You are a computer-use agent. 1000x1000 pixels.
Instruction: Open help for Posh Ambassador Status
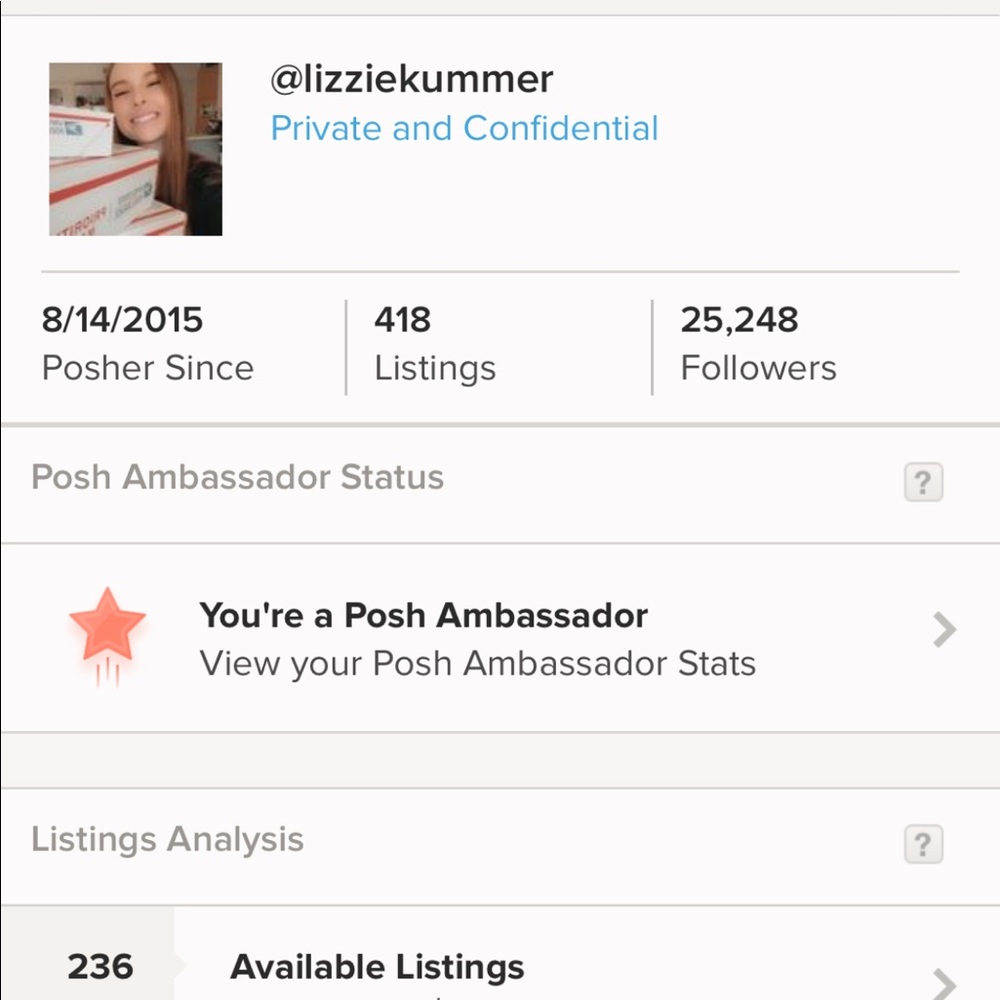(923, 483)
